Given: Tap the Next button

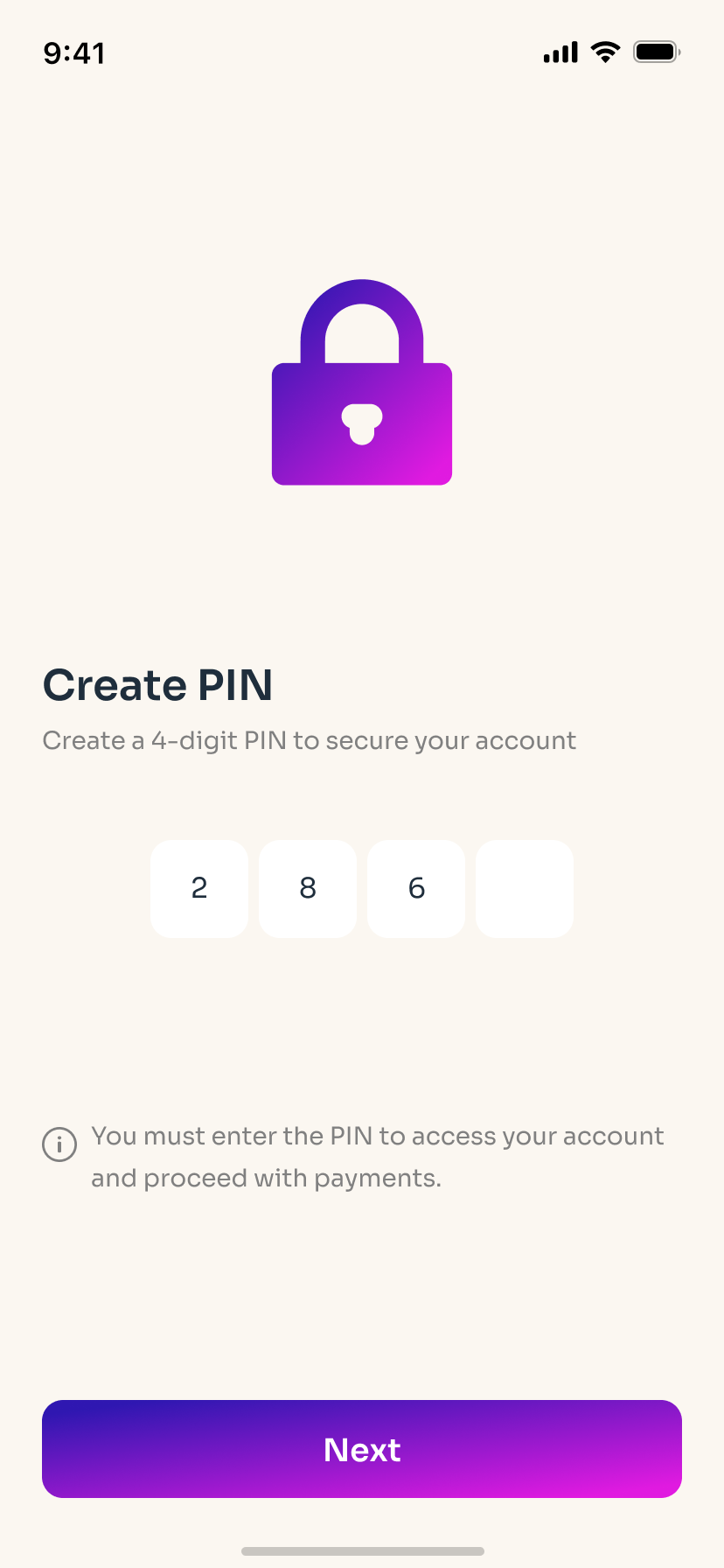Looking at the screenshot, I should 362,1449.
